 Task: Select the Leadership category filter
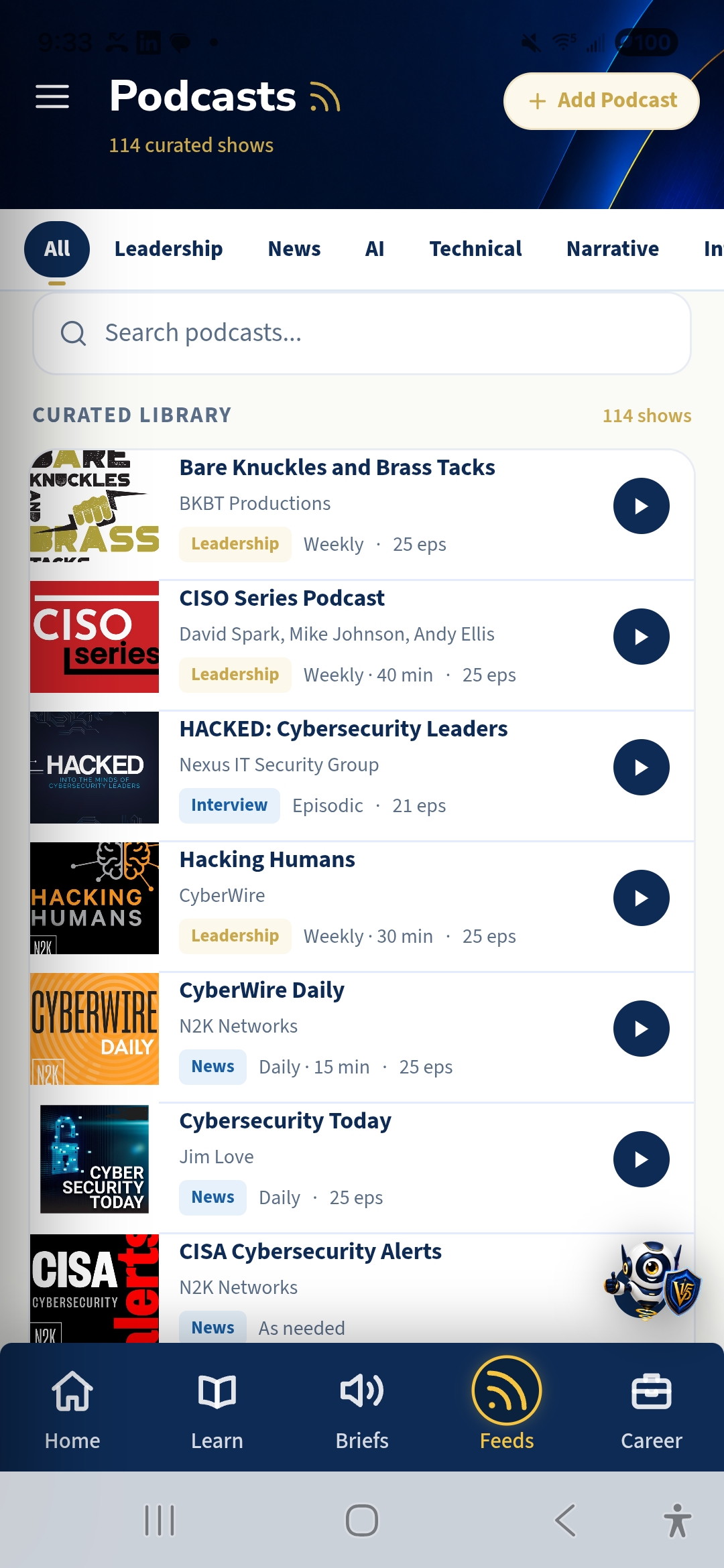(x=168, y=249)
